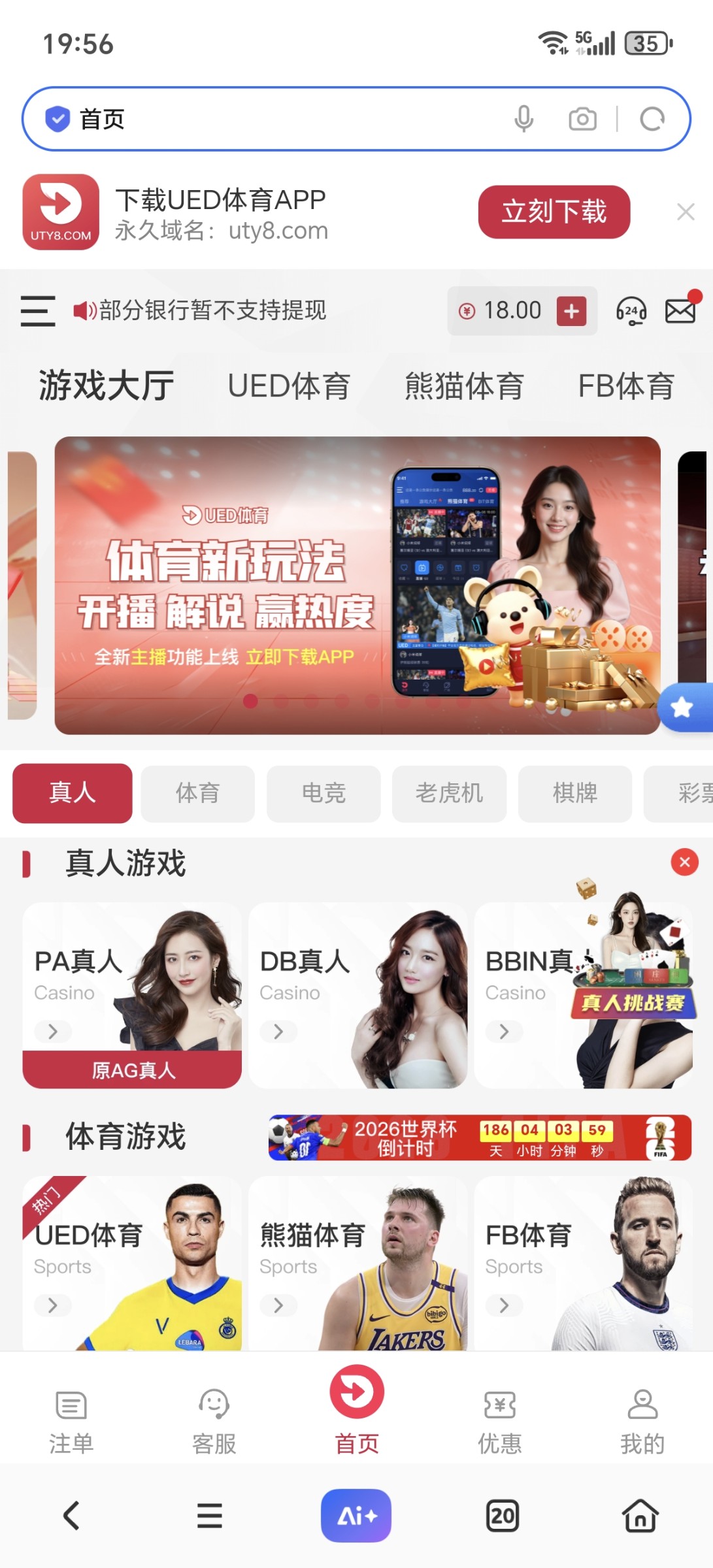The image size is (713, 1568).
Task: Go back with the browser arrow
Action: pos(71,1516)
